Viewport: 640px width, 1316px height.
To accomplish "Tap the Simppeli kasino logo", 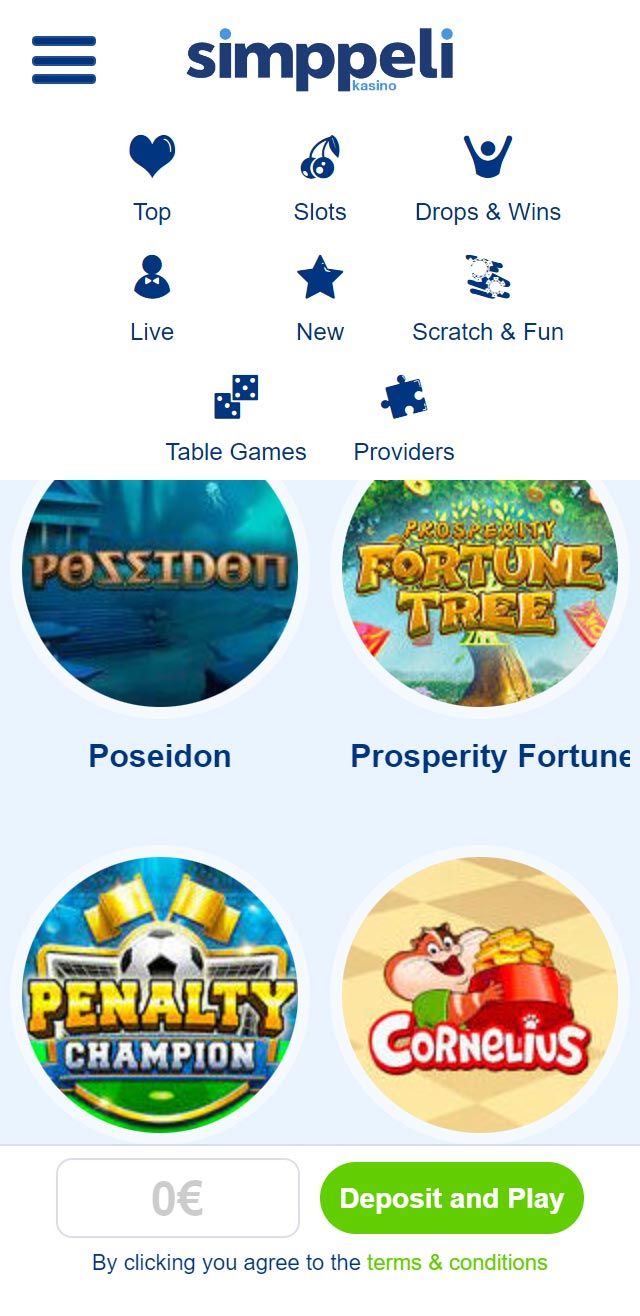I will (320, 60).
